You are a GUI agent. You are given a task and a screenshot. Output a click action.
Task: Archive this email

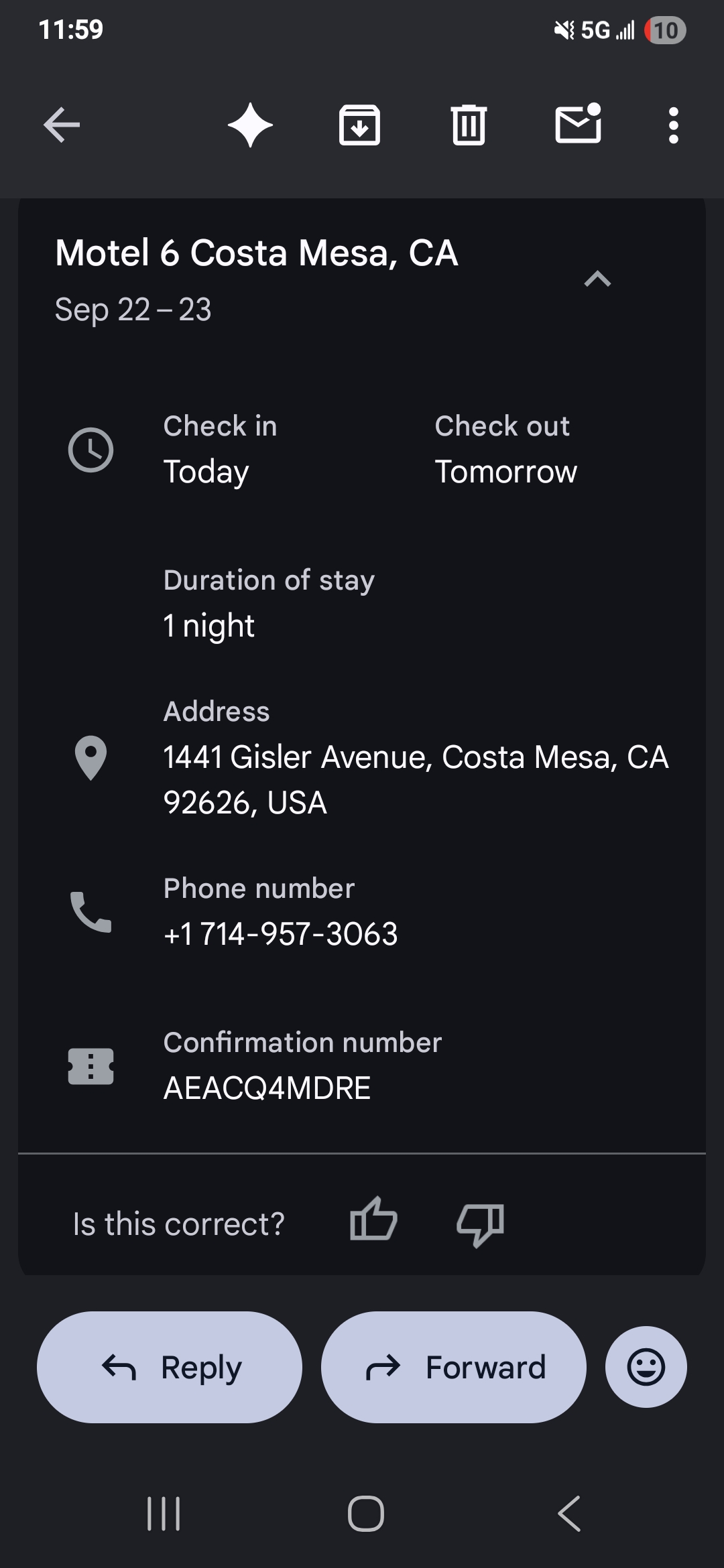tap(360, 125)
